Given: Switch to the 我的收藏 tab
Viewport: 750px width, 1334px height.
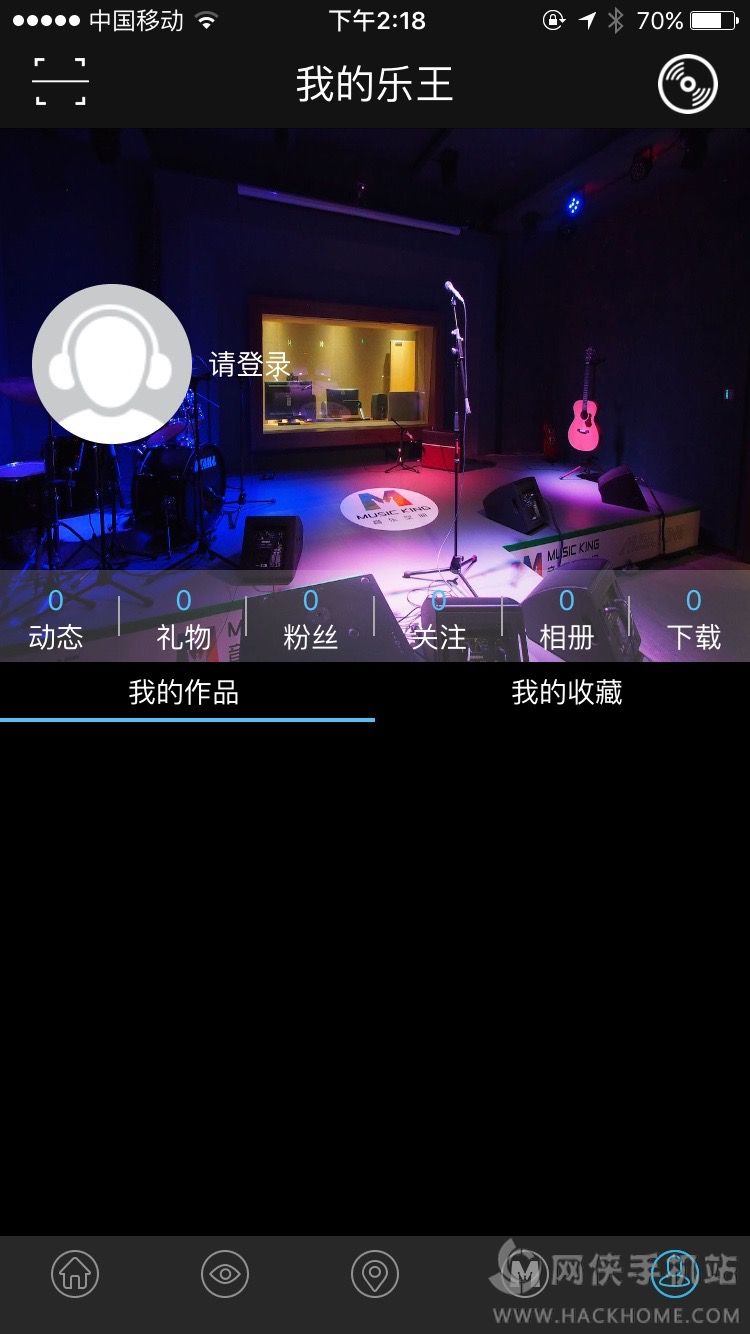Looking at the screenshot, I should (x=567, y=692).
